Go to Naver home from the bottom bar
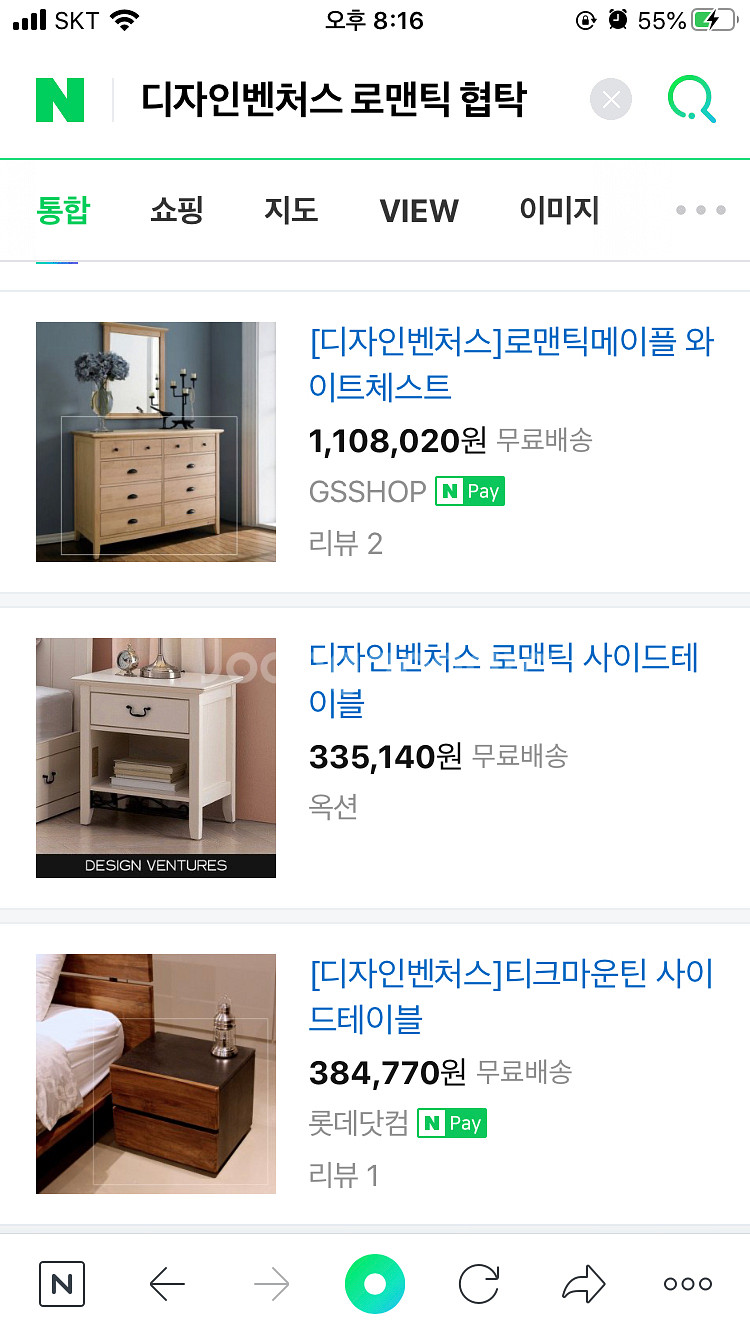Screen dimensions: 750x1334 click(62, 1284)
